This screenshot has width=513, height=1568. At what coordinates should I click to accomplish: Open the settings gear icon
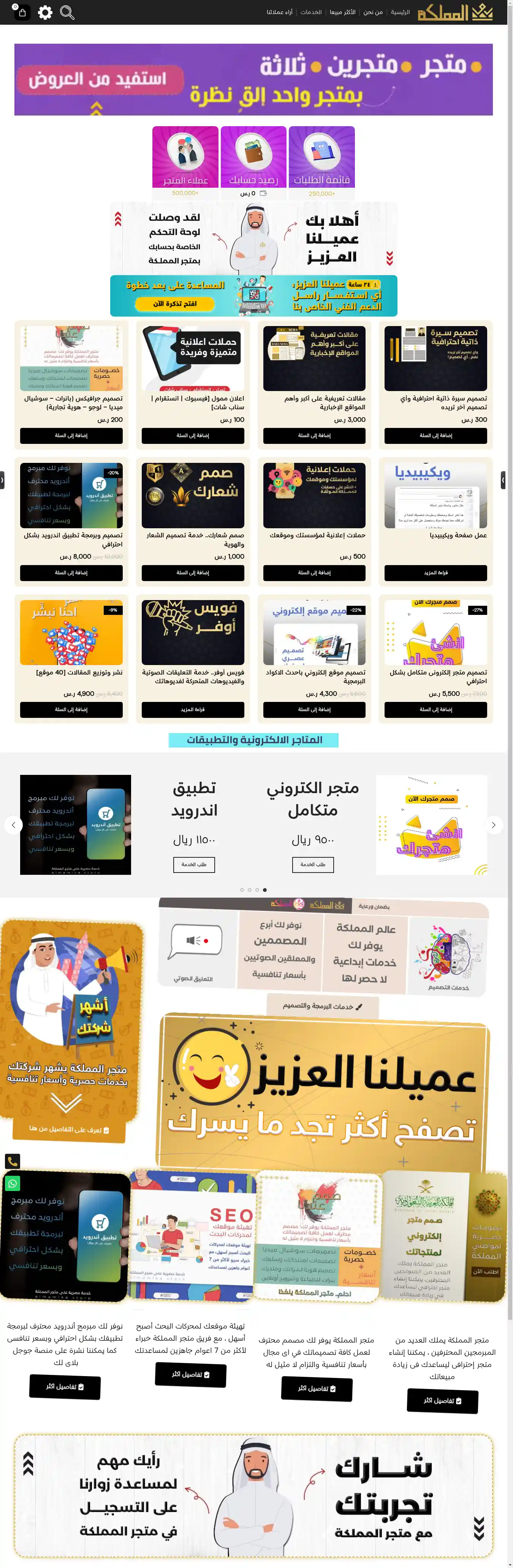(x=45, y=13)
